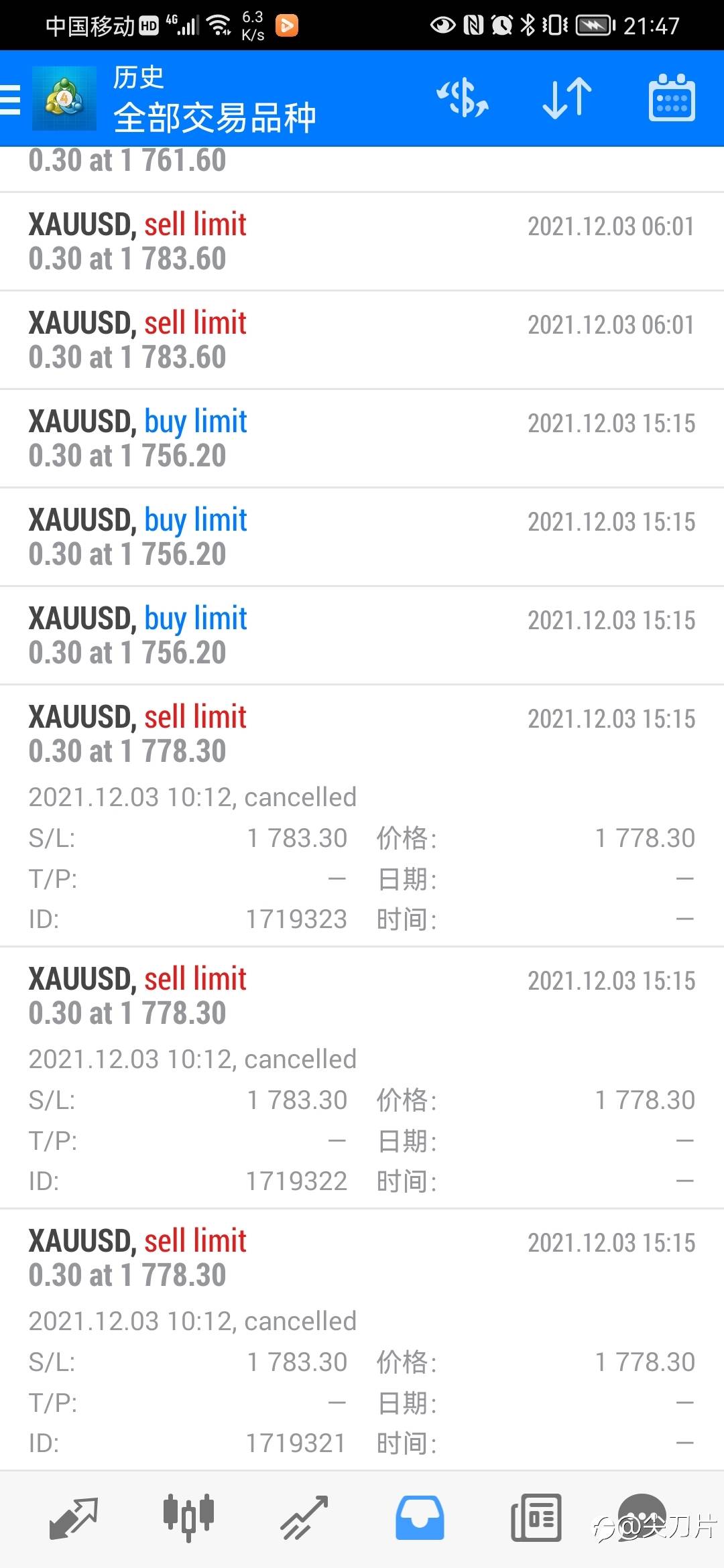Switch to the Trade tab
Viewport: 724px width, 1568px height.
(304, 1518)
